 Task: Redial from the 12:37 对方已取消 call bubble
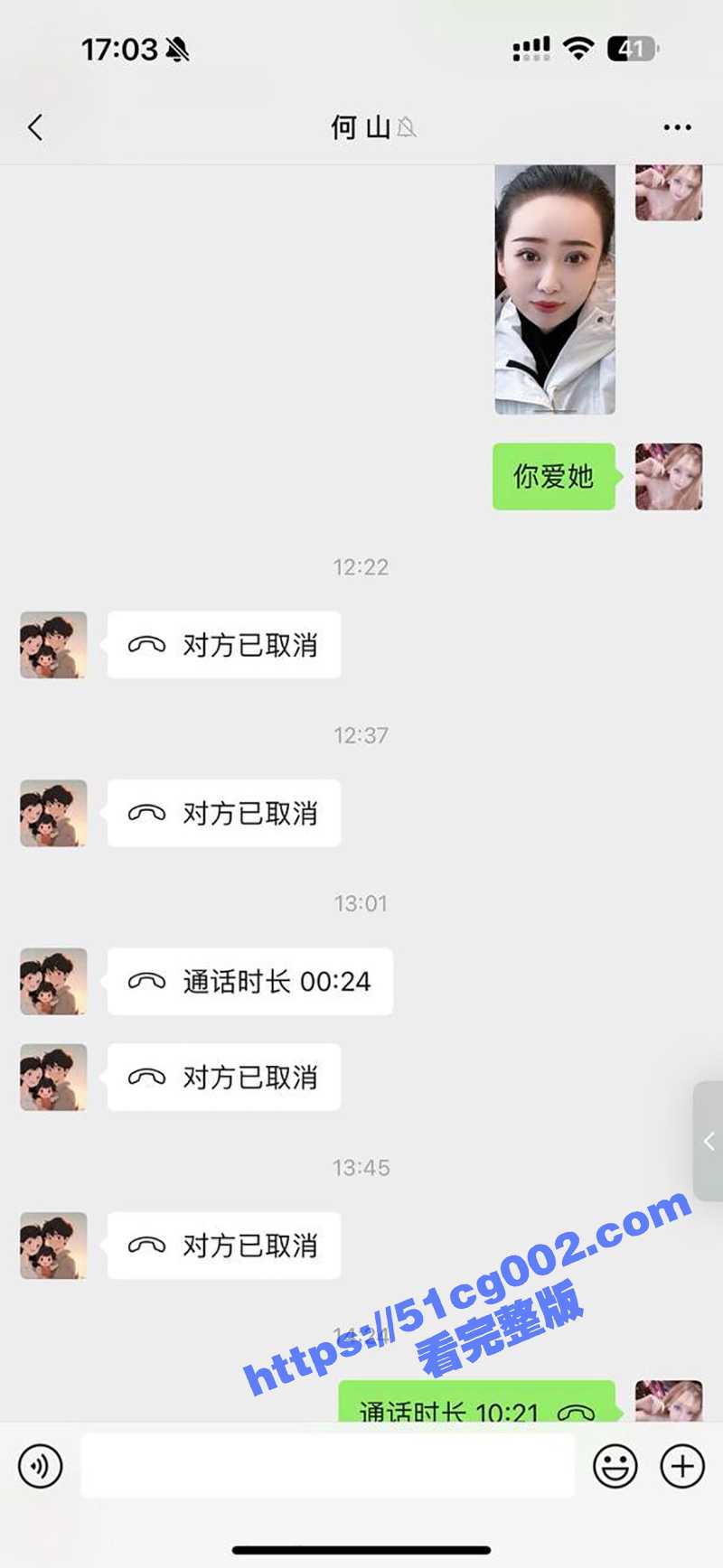point(223,813)
